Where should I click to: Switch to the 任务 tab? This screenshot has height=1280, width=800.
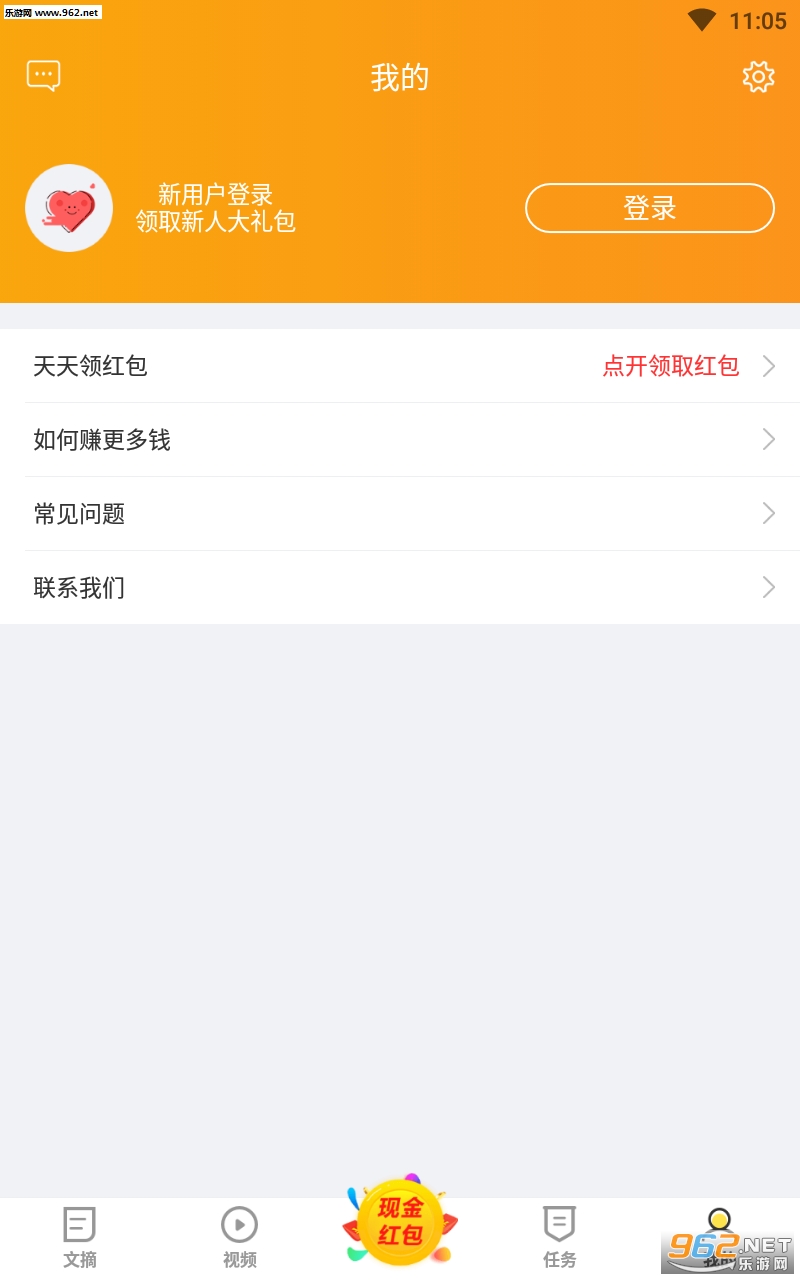560,1237
